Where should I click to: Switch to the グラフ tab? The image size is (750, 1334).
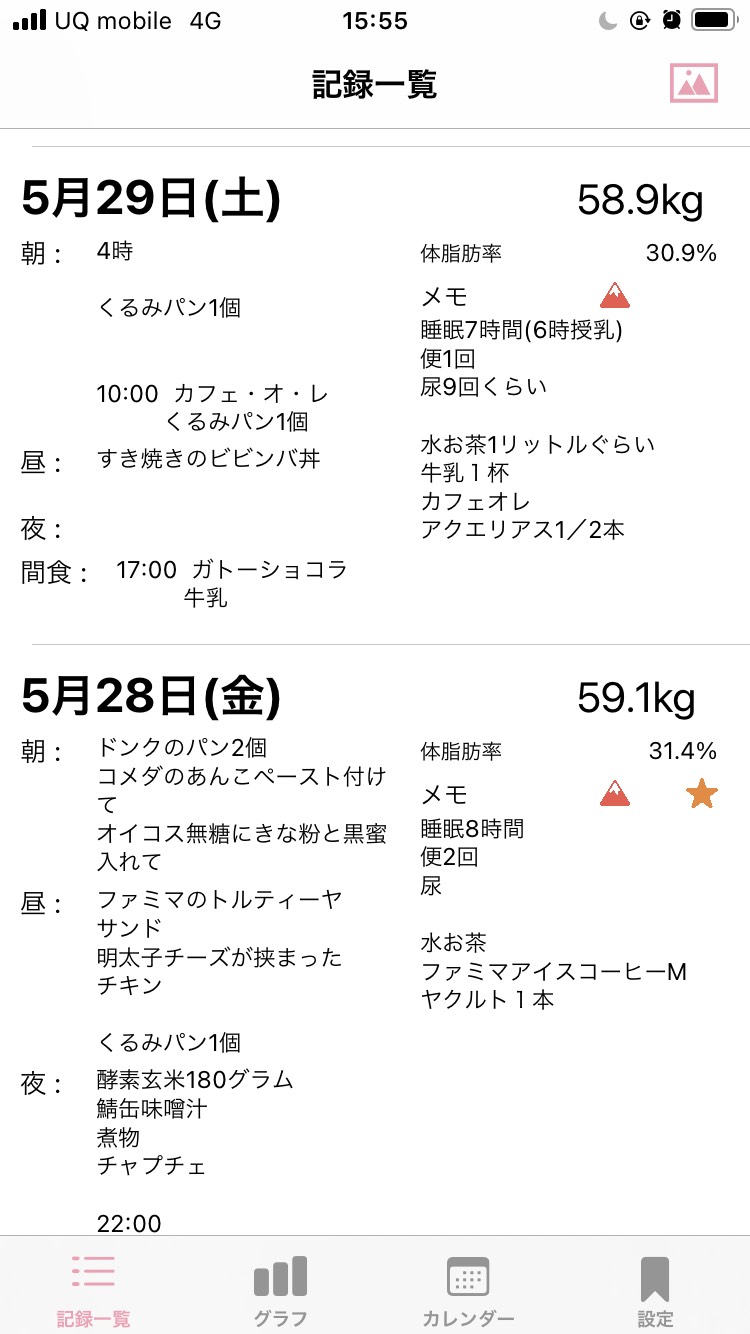280,1291
